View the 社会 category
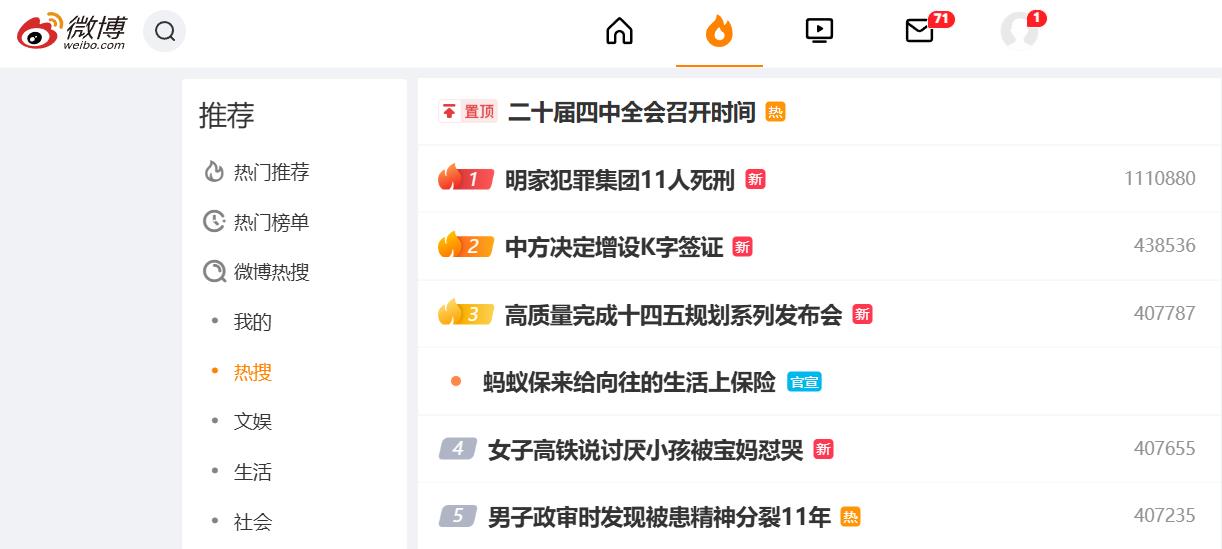Viewport: 1222px width, 549px height. [x=253, y=522]
